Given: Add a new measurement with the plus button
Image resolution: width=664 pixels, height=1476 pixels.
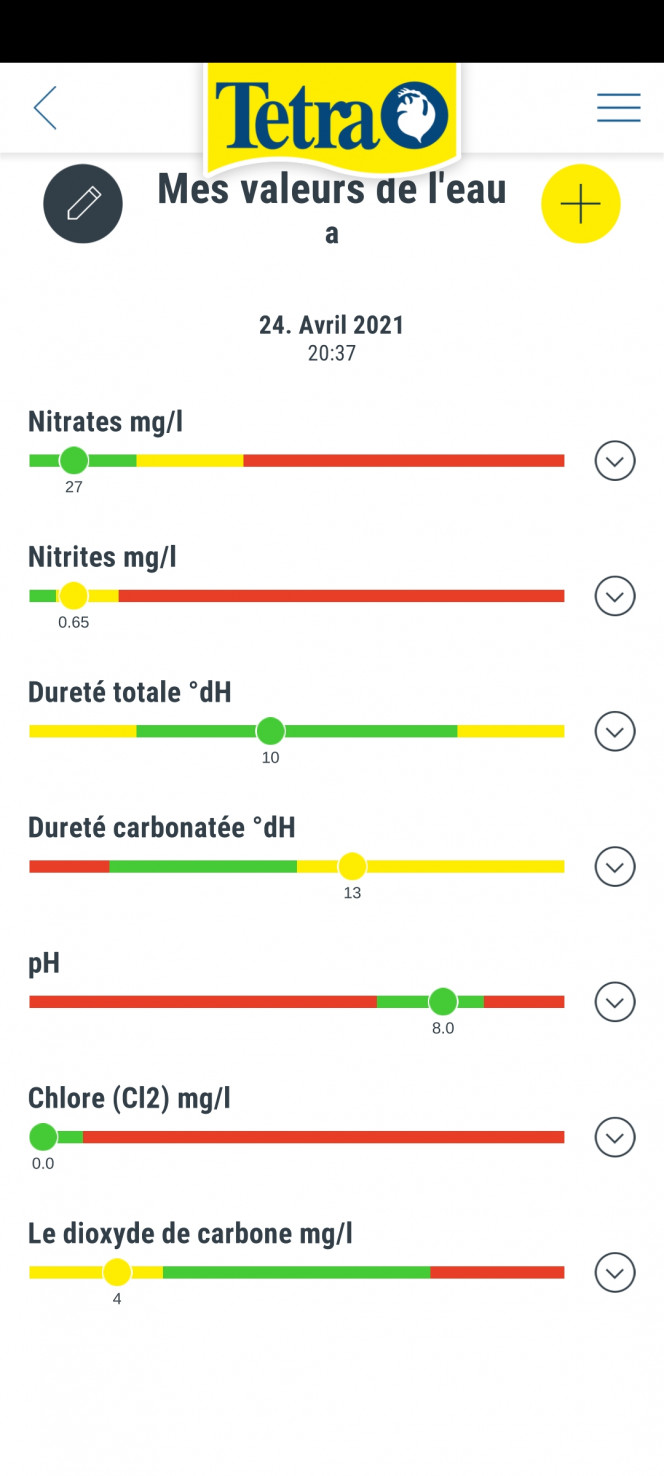Looking at the screenshot, I should click(x=581, y=204).
